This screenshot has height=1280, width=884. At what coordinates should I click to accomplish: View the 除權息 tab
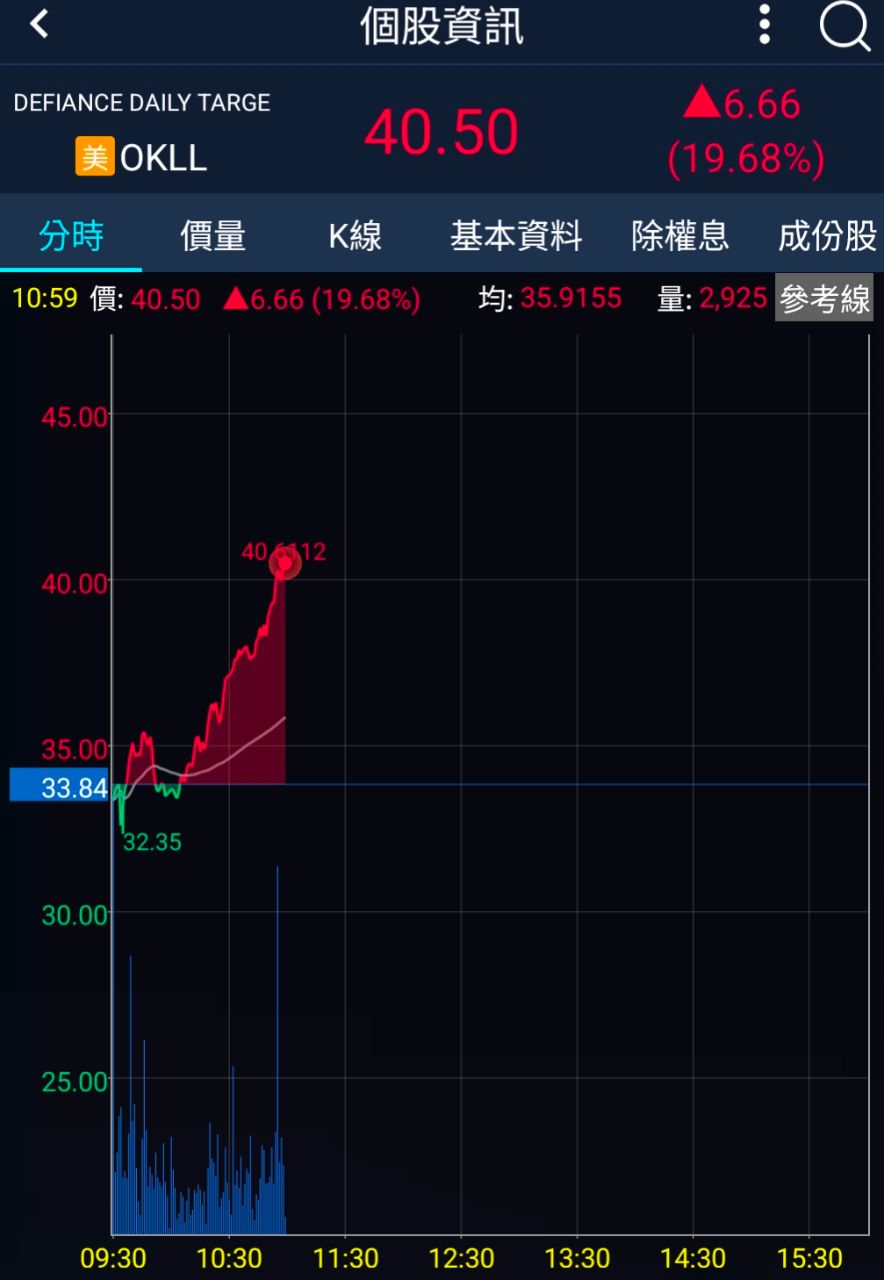click(x=680, y=237)
